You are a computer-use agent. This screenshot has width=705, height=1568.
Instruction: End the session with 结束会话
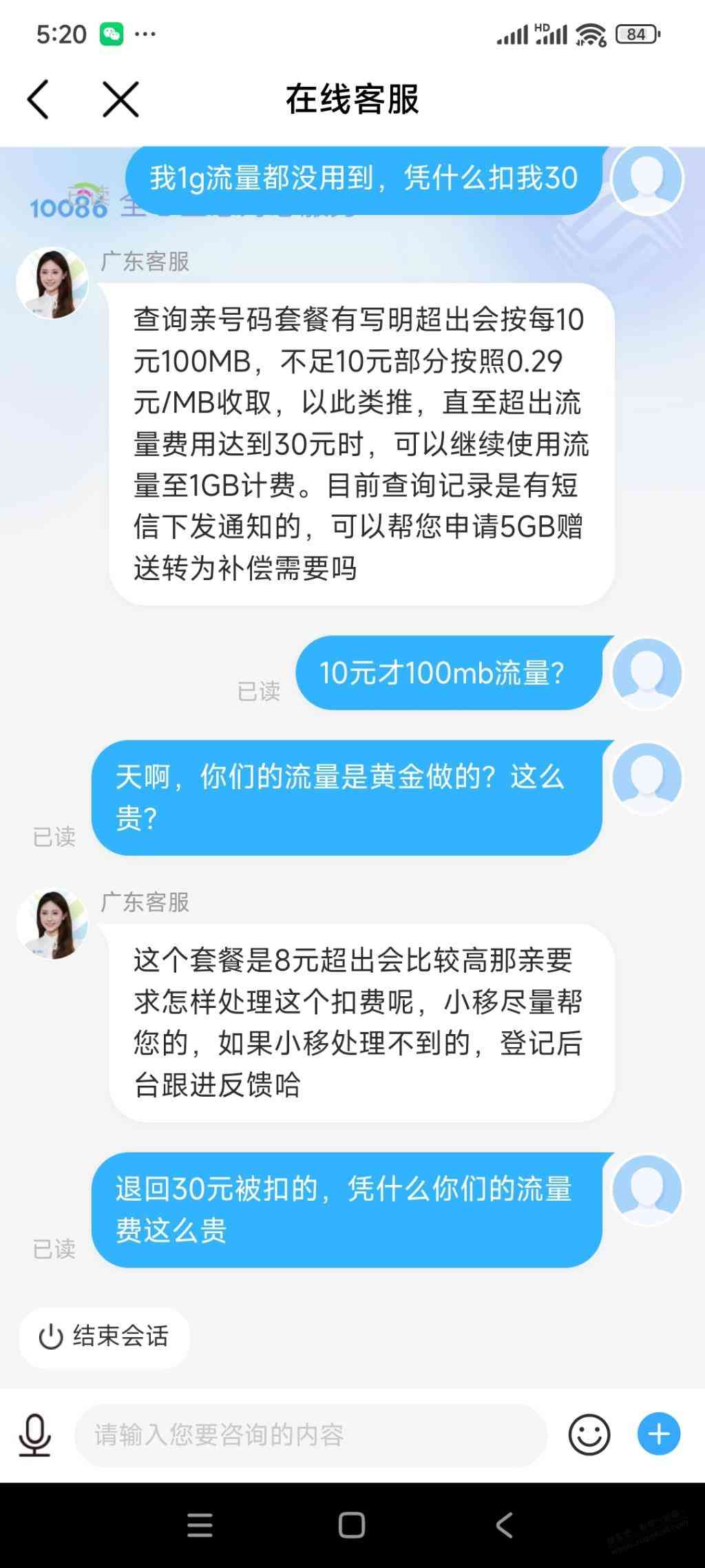[x=104, y=1337]
